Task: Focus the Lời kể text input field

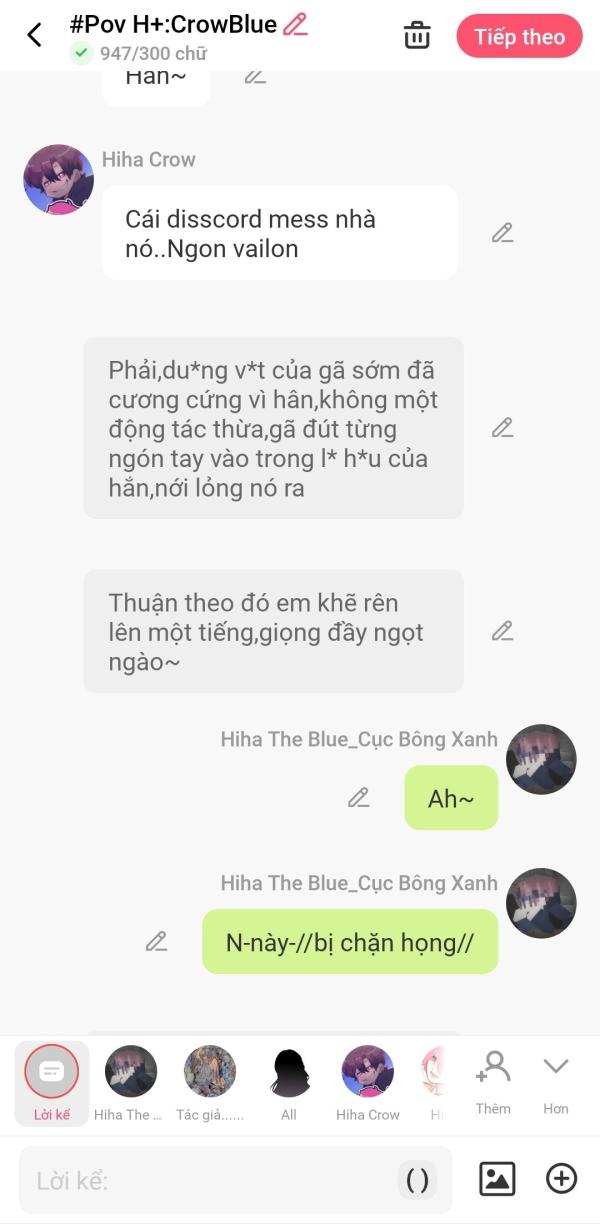Action: click(x=210, y=1180)
